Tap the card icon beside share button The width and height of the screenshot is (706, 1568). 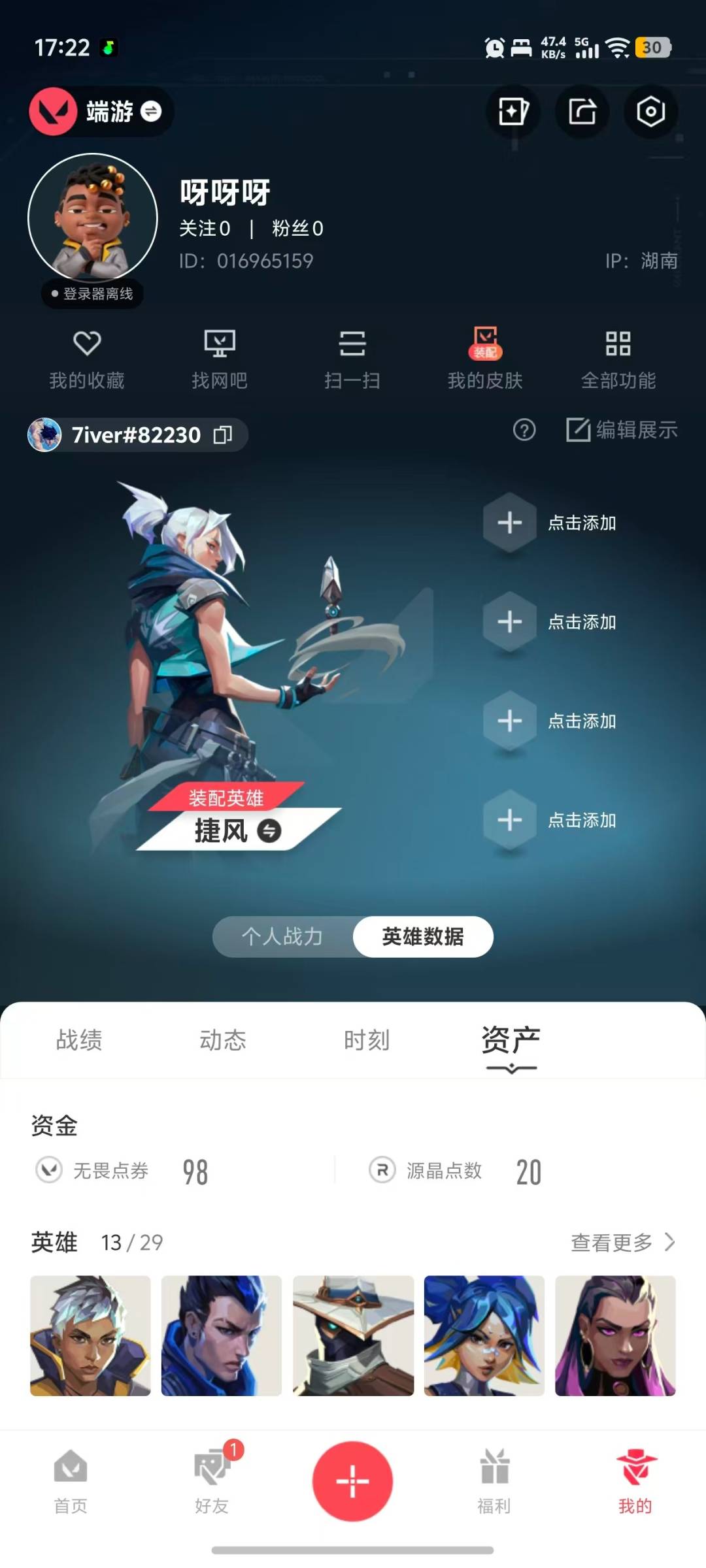coord(512,112)
